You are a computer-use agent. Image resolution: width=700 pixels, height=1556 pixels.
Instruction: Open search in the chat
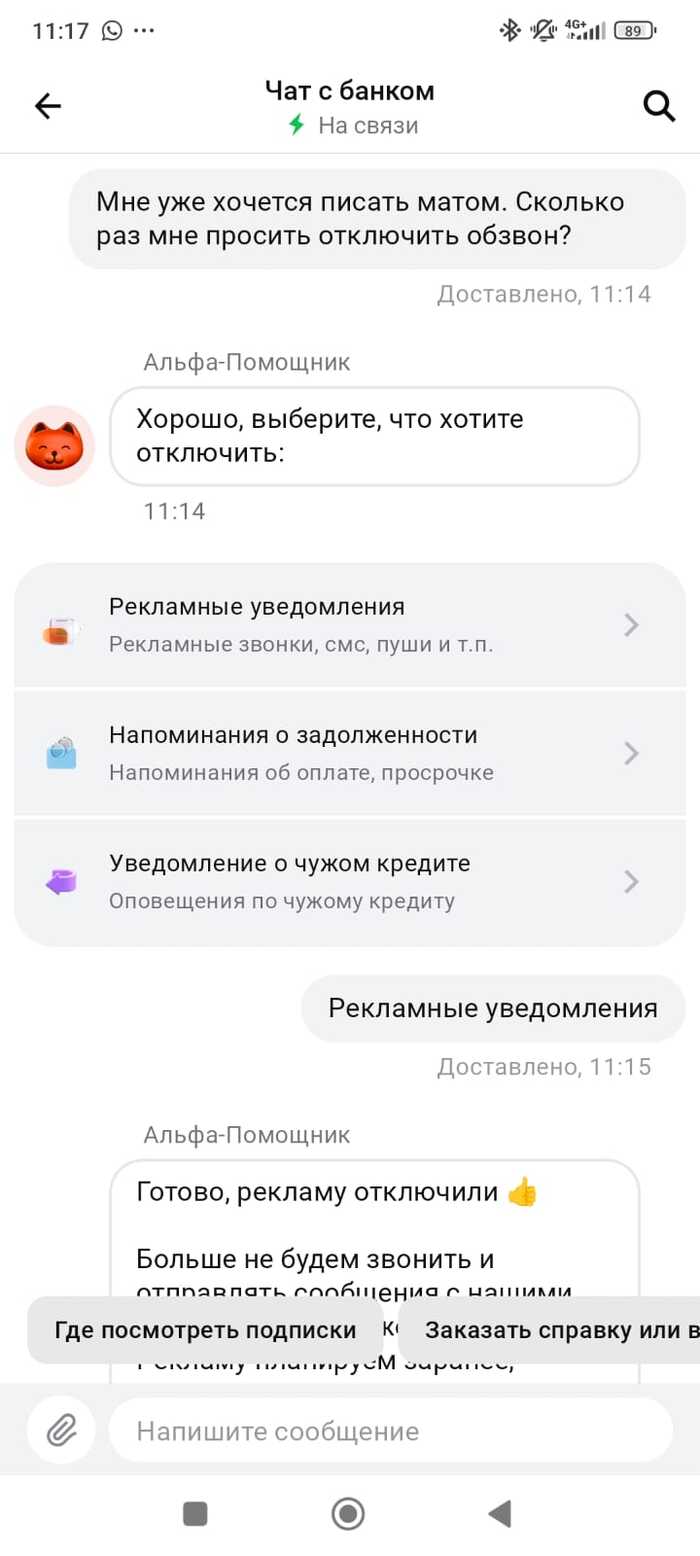659,106
